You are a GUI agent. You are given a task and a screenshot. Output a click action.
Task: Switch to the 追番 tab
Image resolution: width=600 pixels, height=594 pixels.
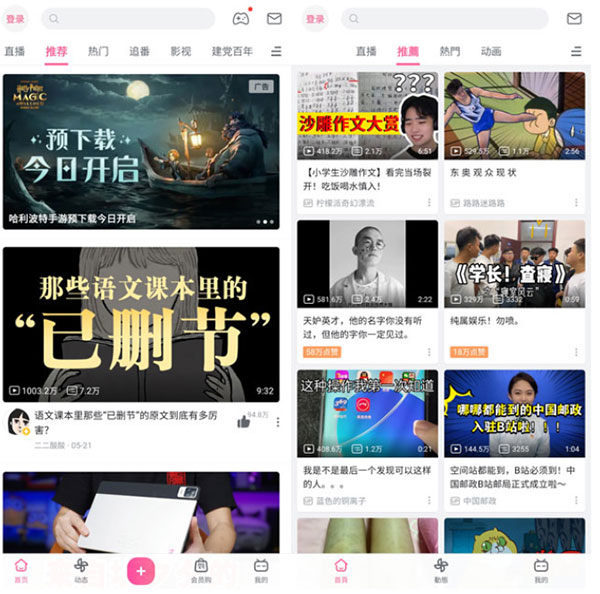pyautogui.click(x=139, y=51)
